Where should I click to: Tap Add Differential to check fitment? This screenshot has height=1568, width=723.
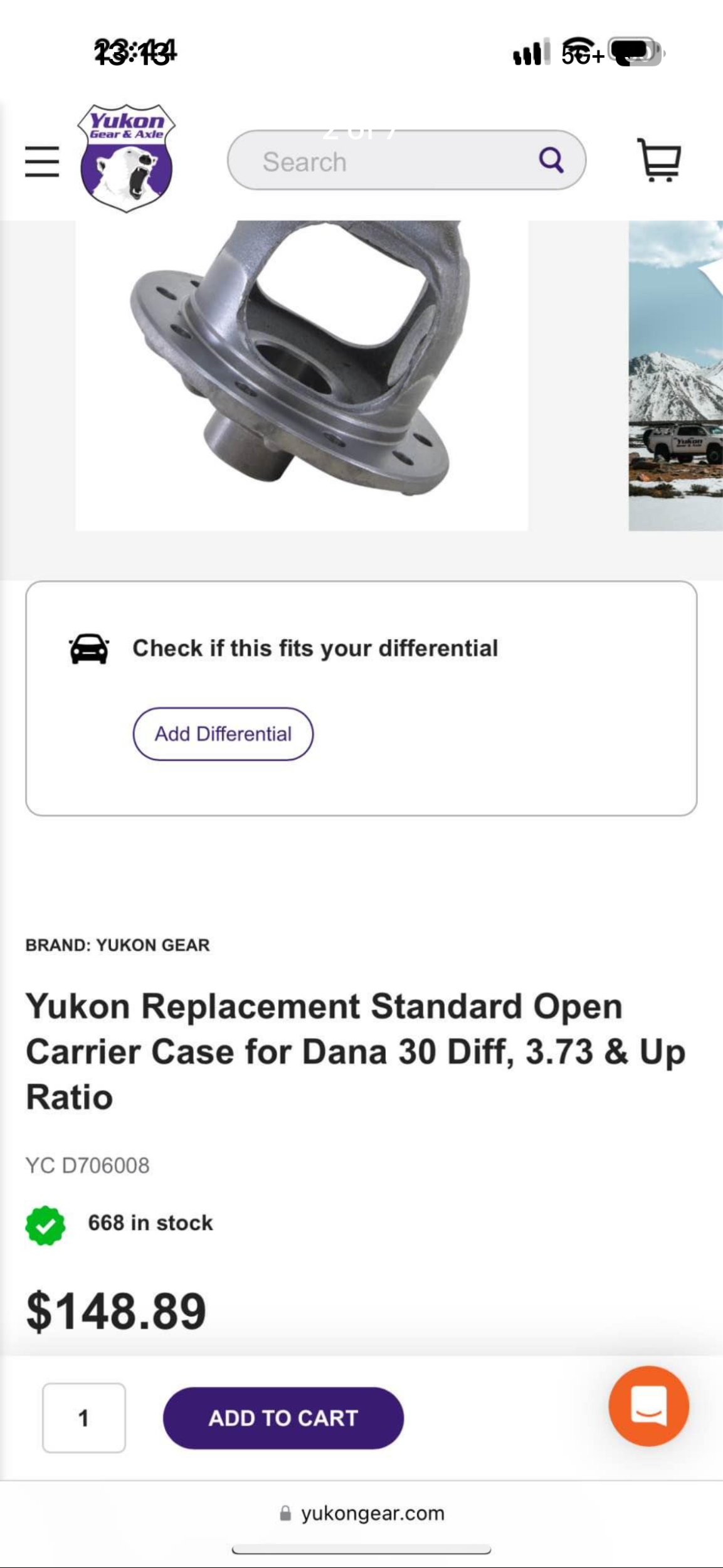pyautogui.click(x=223, y=734)
